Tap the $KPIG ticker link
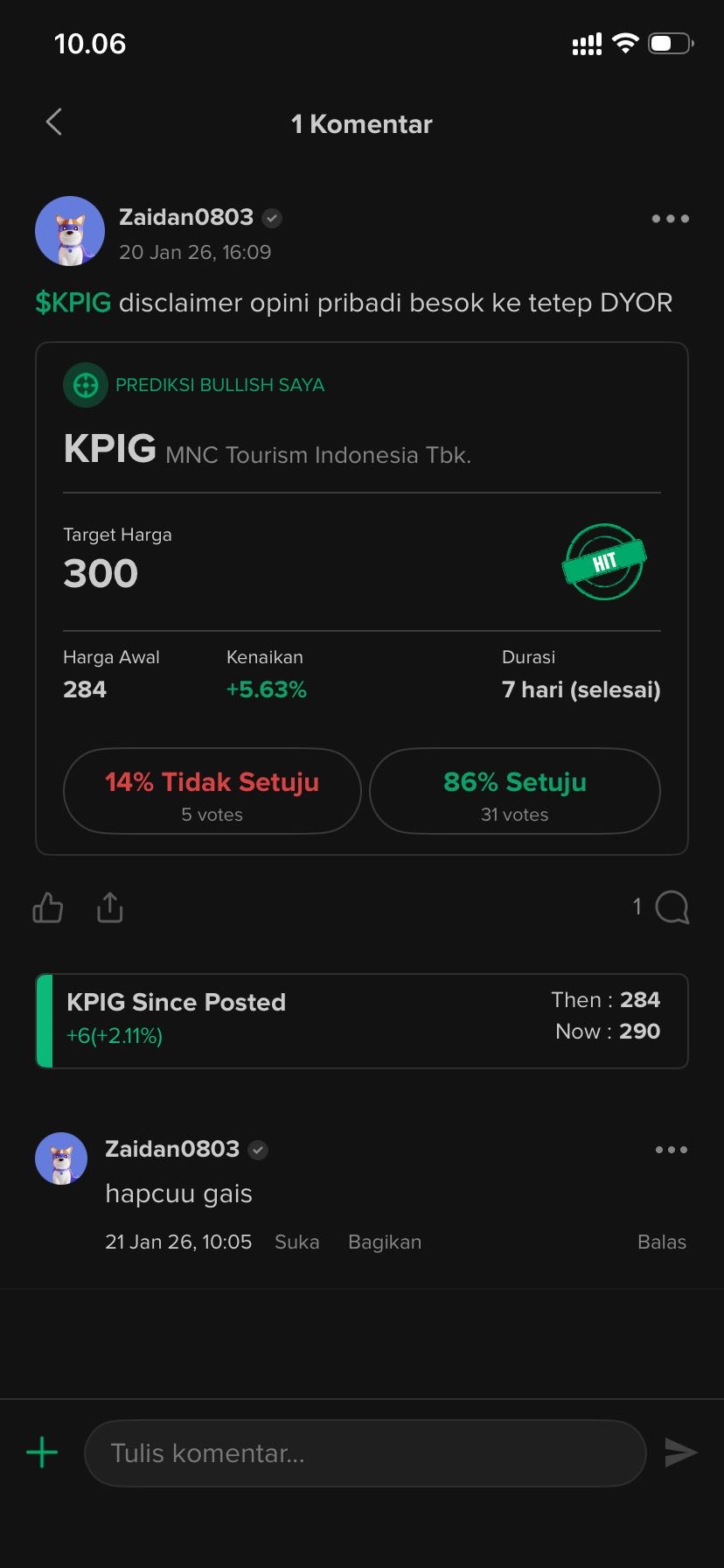 73,303
